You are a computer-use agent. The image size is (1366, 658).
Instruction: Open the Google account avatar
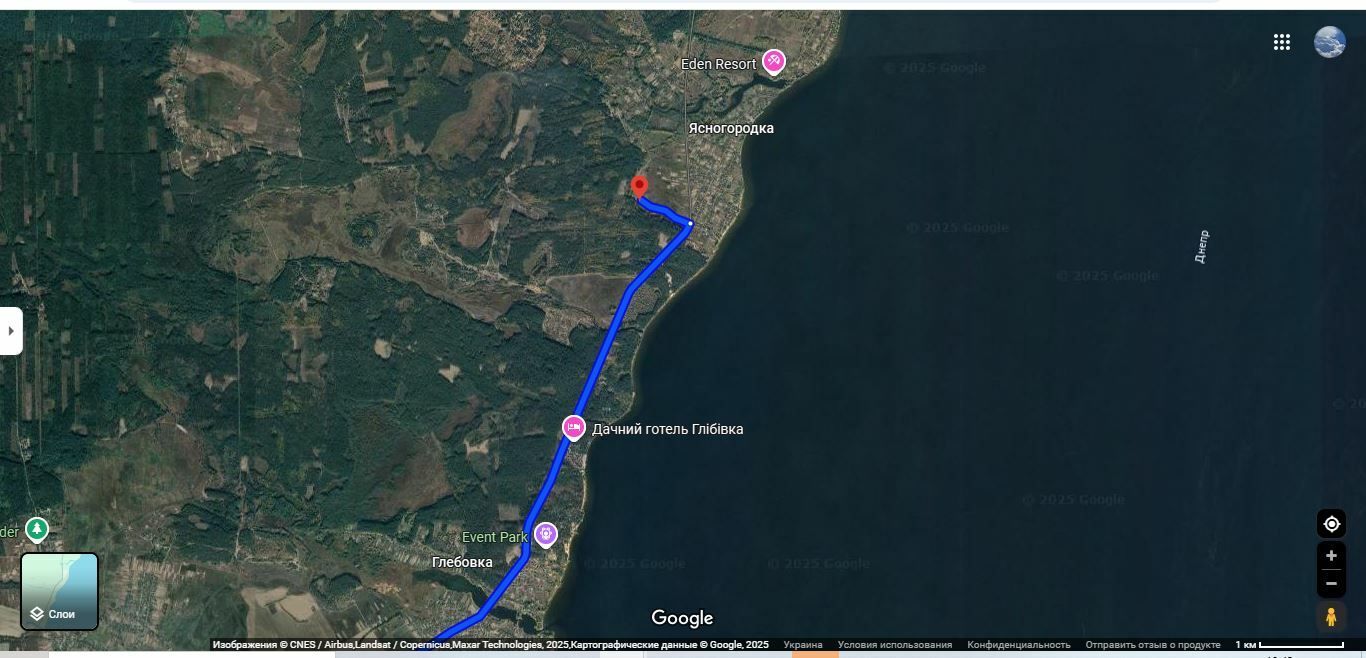pos(1329,42)
